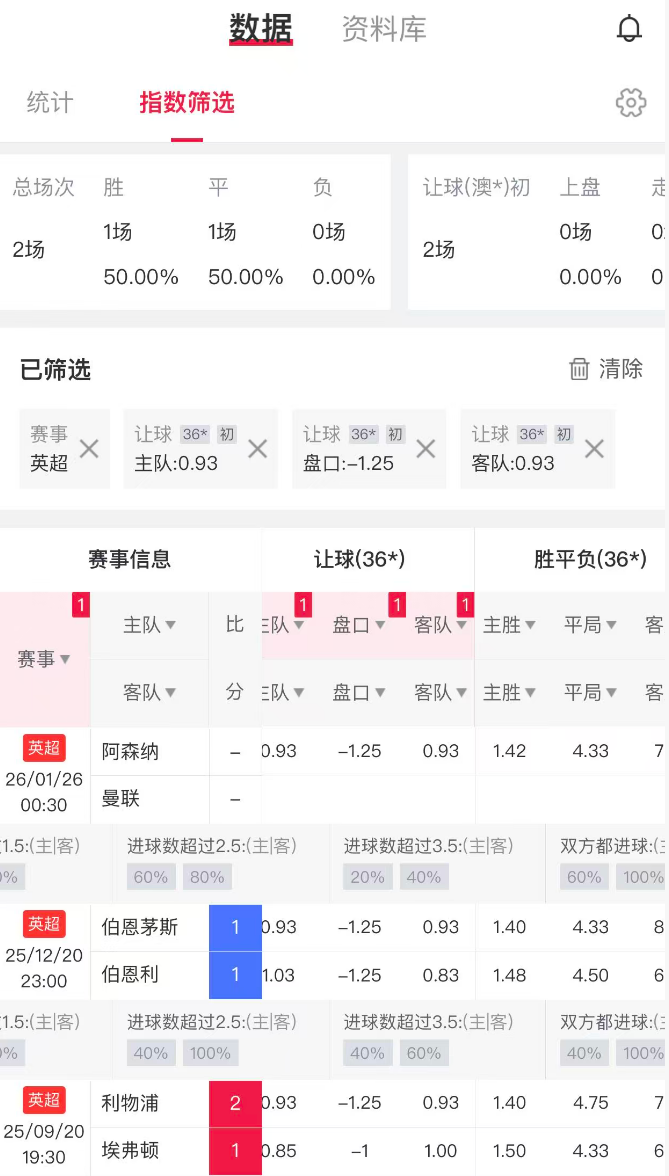Remove the 赛事 英超 filter chip
Screen dimensions: 669x1176
click(x=89, y=449)
